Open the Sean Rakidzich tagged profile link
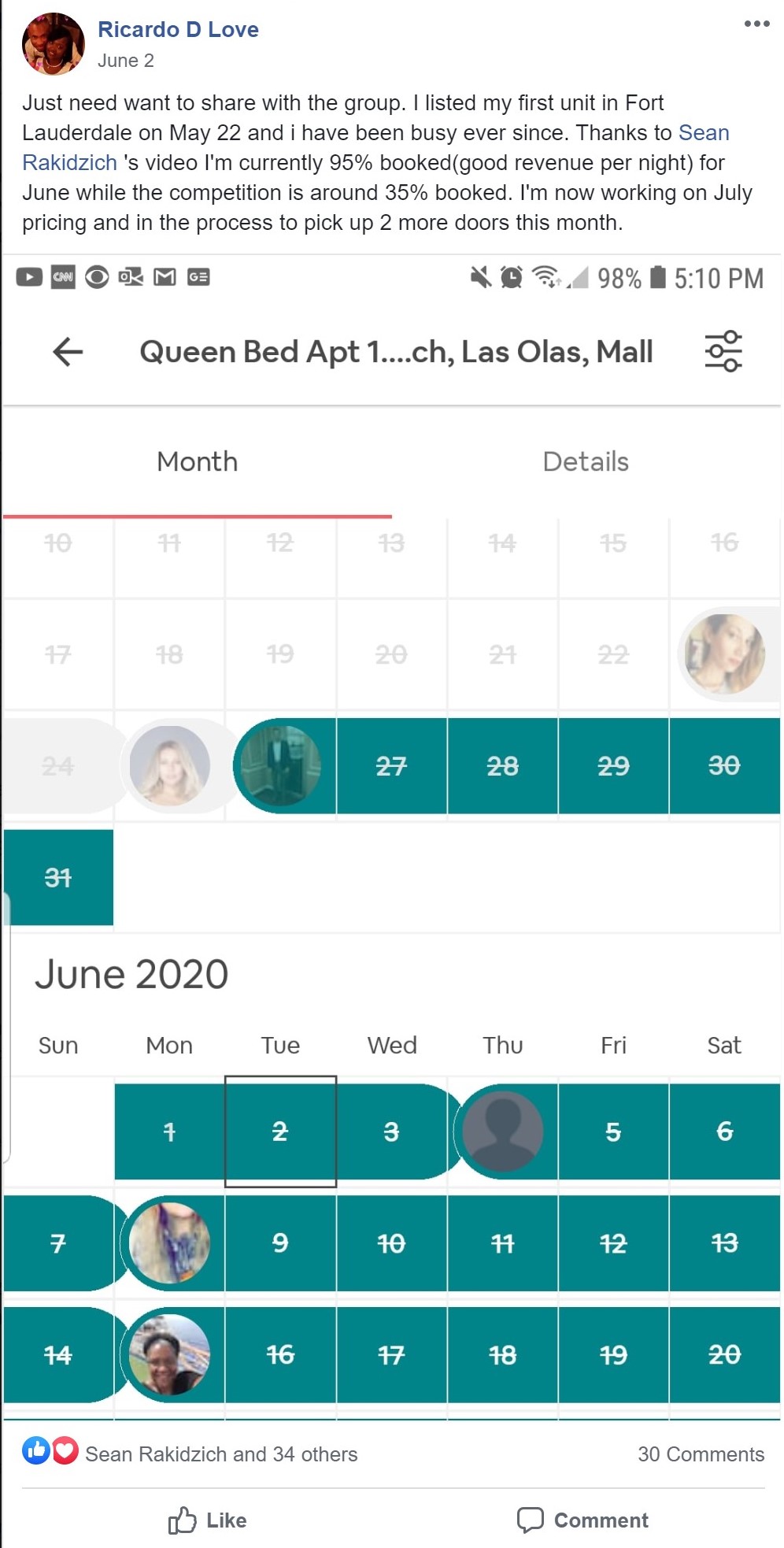The height and width of the screenshot is (1548, 784). coord(703,133)
